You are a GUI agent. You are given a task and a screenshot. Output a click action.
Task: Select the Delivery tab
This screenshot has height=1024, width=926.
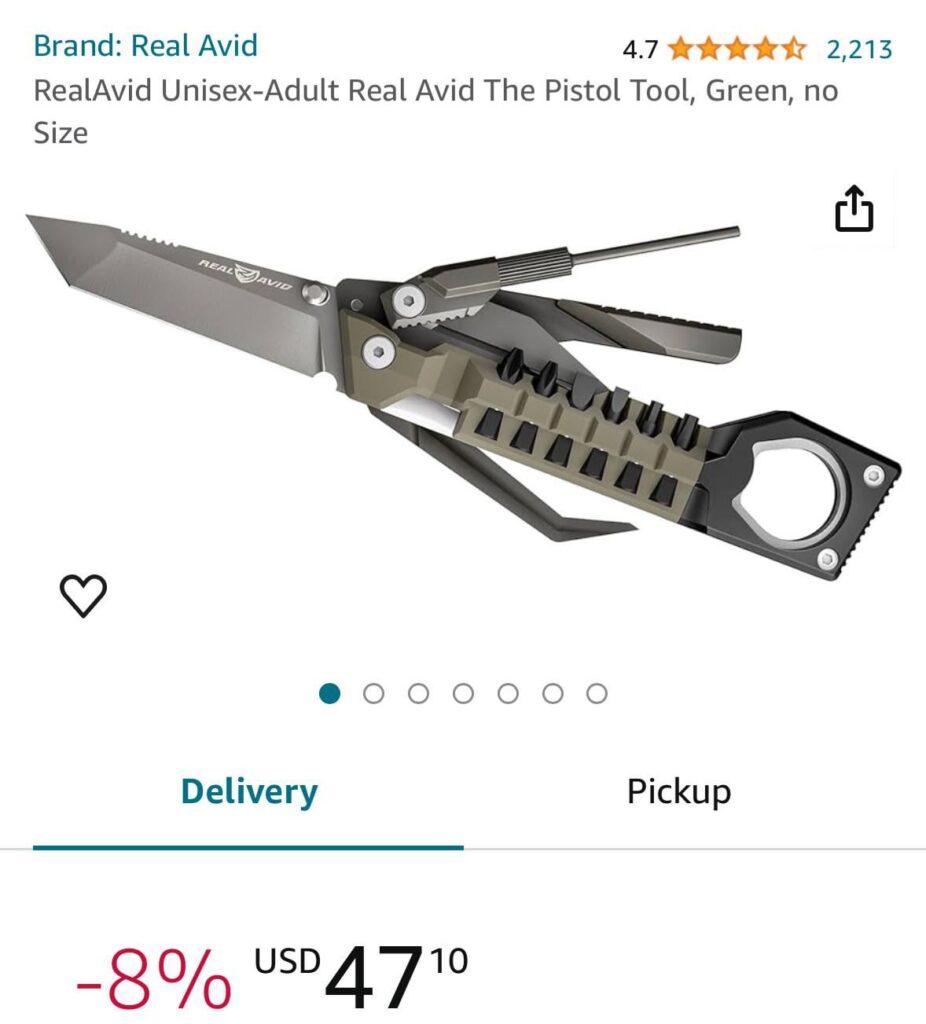click(247, 791)
